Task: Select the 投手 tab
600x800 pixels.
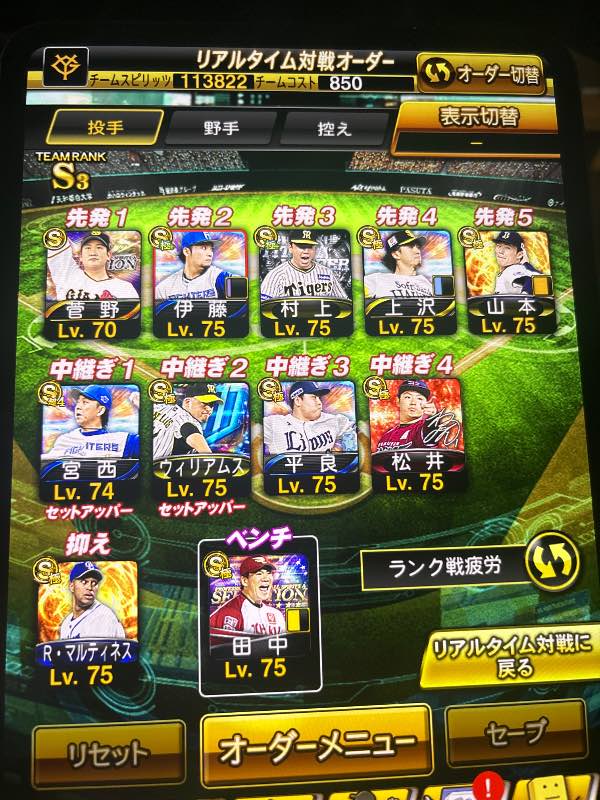Action: tap(105, 127)
